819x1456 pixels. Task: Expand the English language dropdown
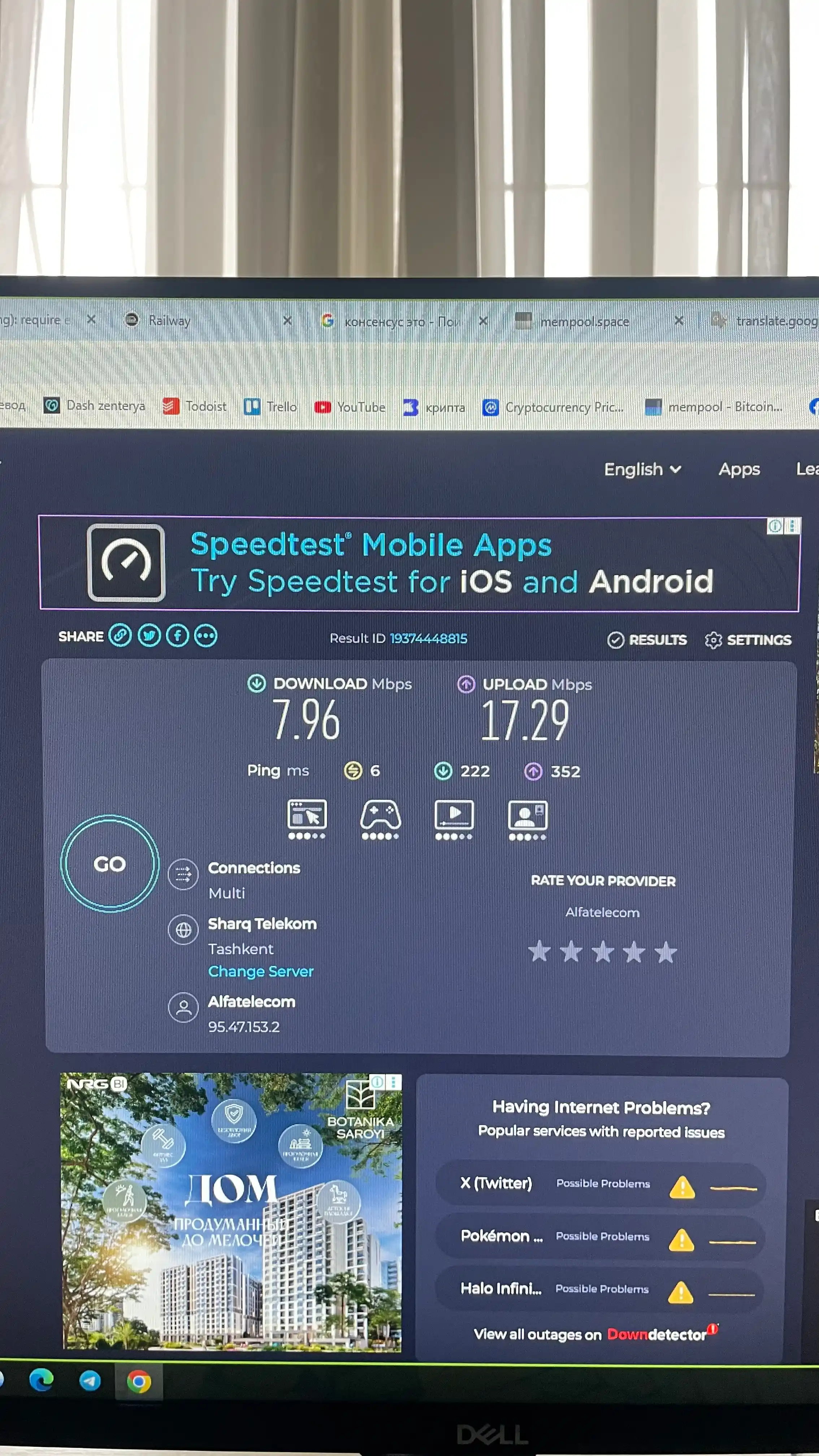(643, 469)
